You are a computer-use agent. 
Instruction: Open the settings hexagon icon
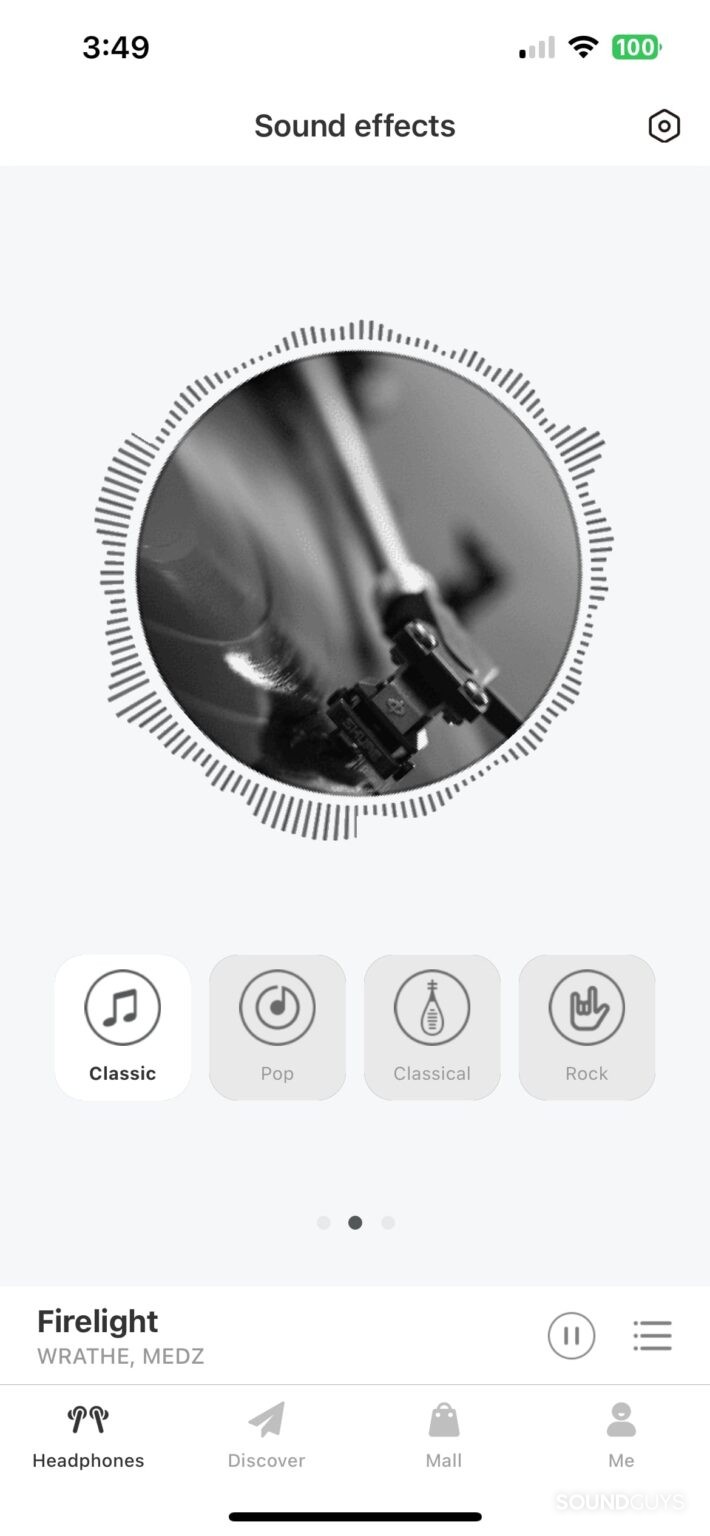(x=664, y=127)
